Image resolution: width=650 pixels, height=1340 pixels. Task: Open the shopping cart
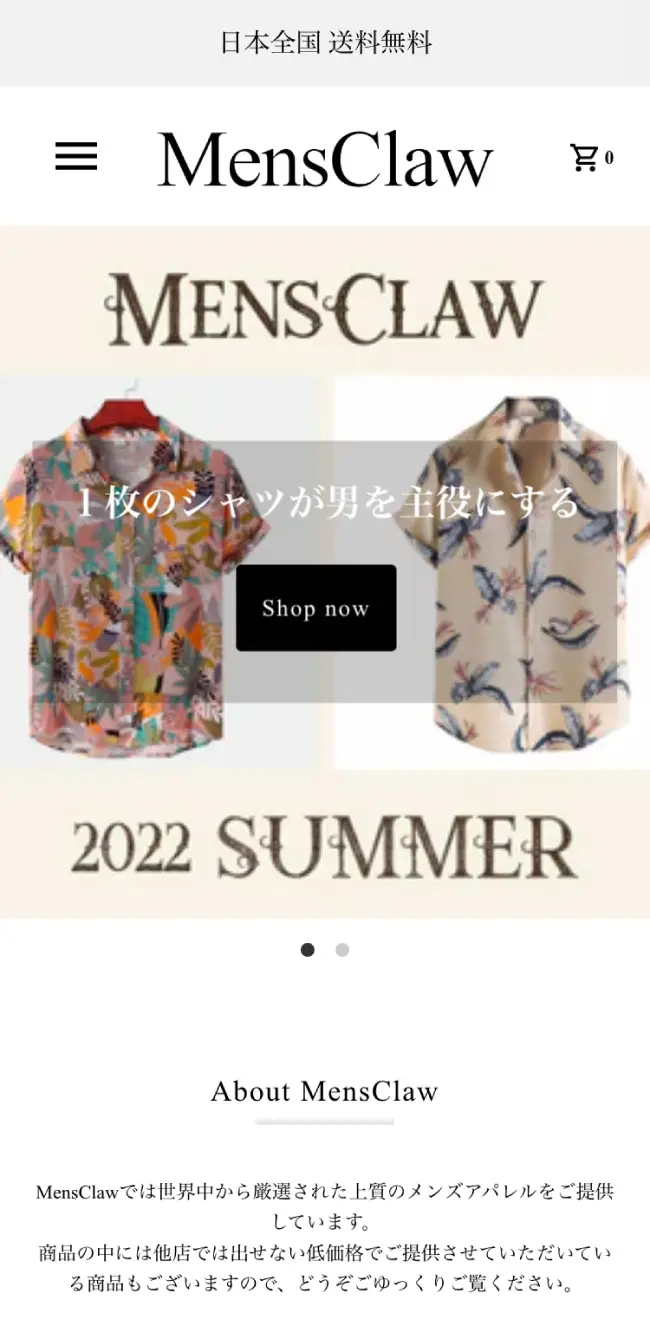(x=588, y=157)
